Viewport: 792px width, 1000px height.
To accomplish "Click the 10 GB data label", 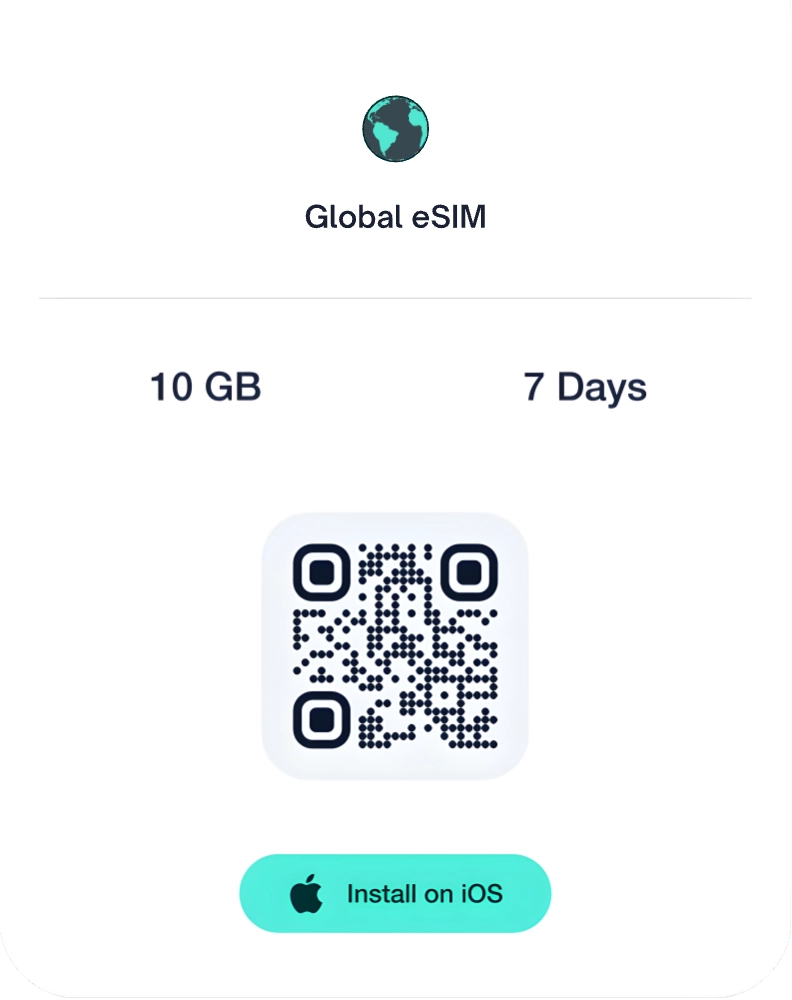I will click(204, 387).
